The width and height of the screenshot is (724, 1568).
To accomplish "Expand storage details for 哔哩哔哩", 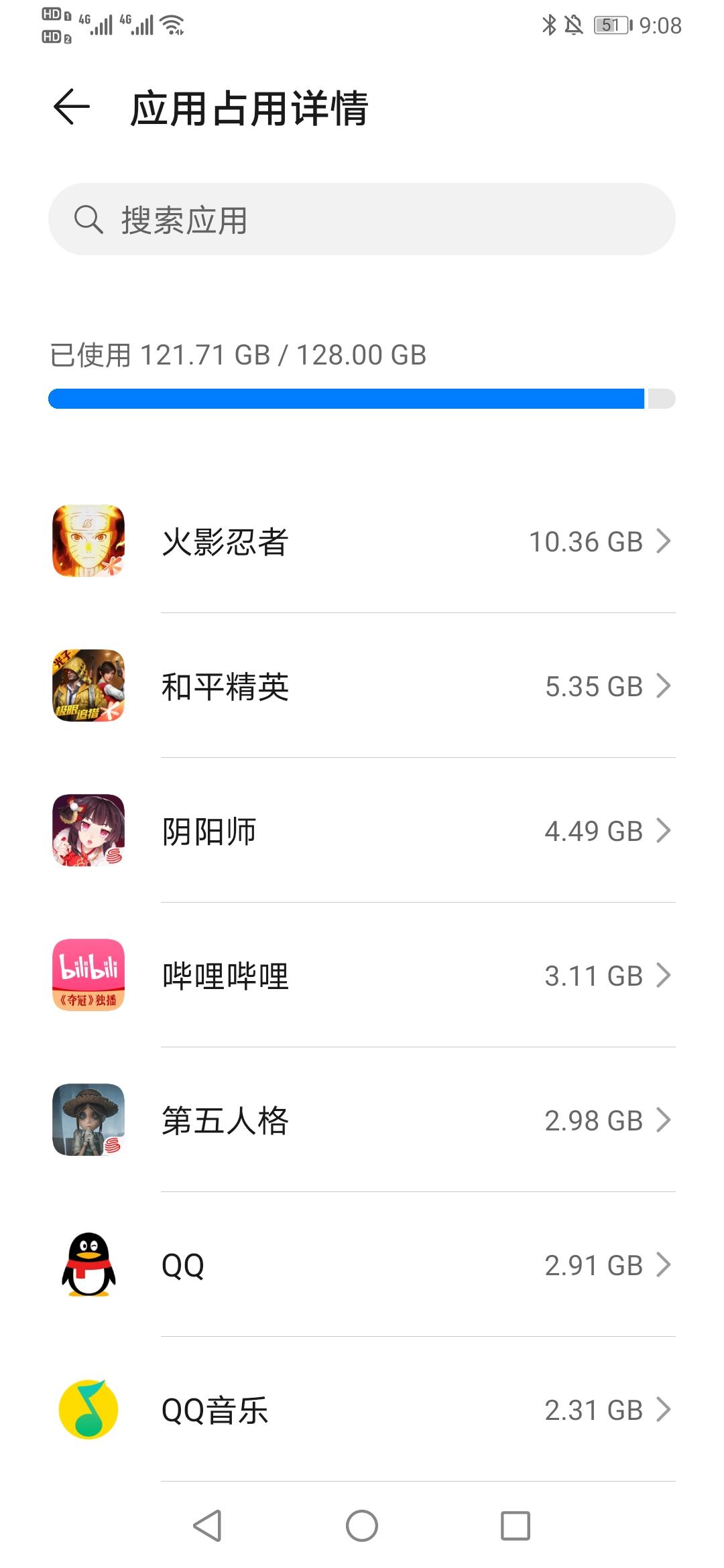I will 664,976.
